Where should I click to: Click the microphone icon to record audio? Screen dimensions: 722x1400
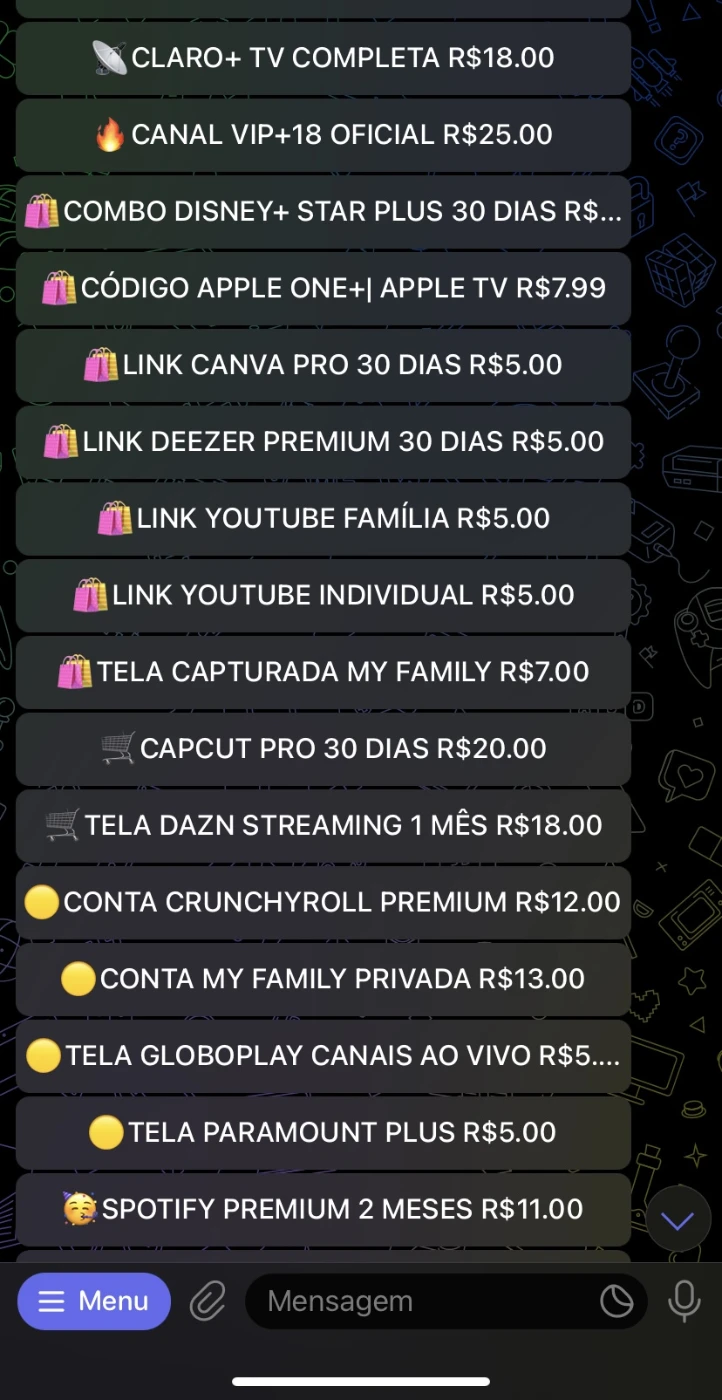click(x=684, y=1301)
